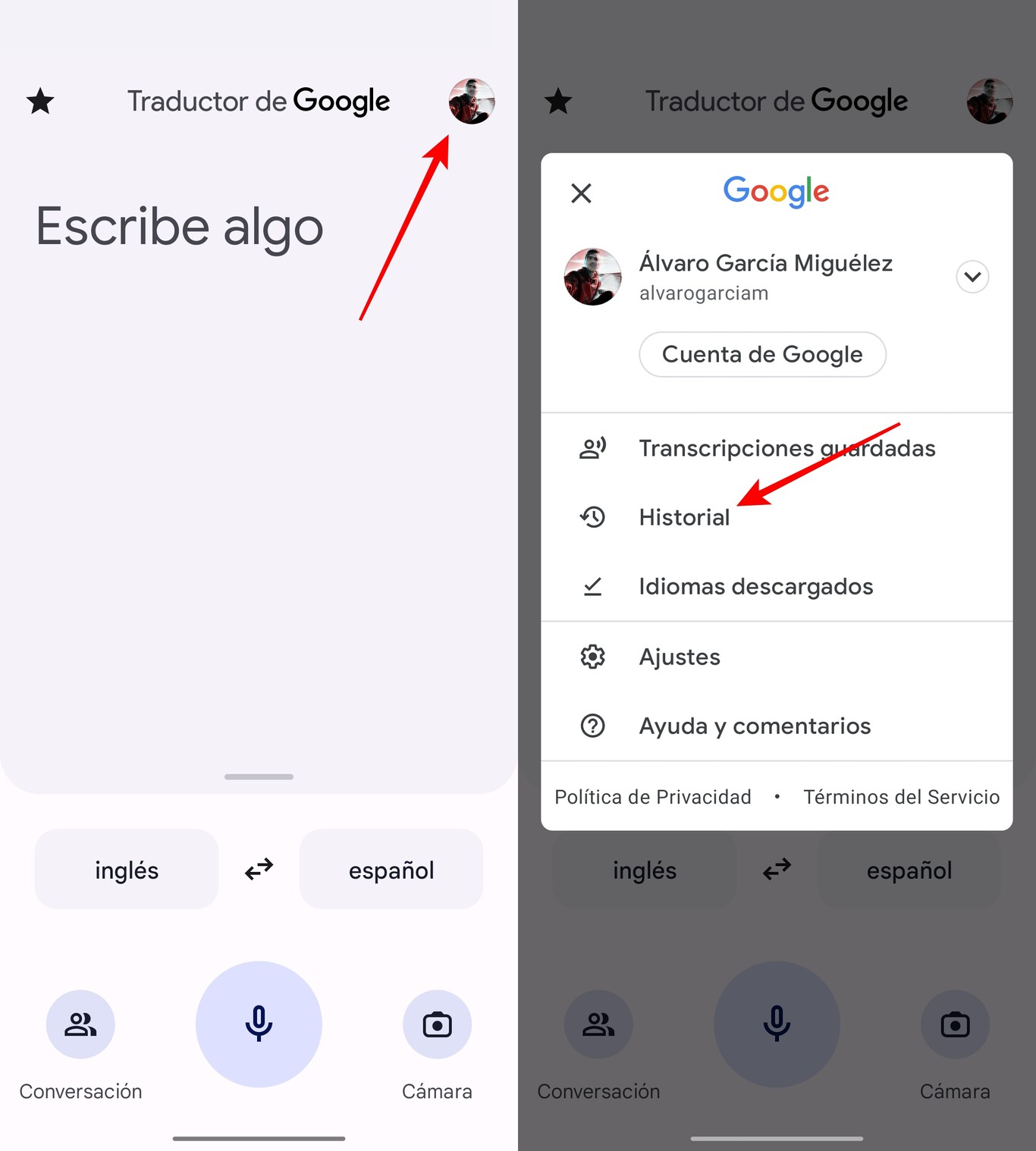Open the inglés language selector
Screen dimensions: 1036x1151
click(x=125, y=869)
